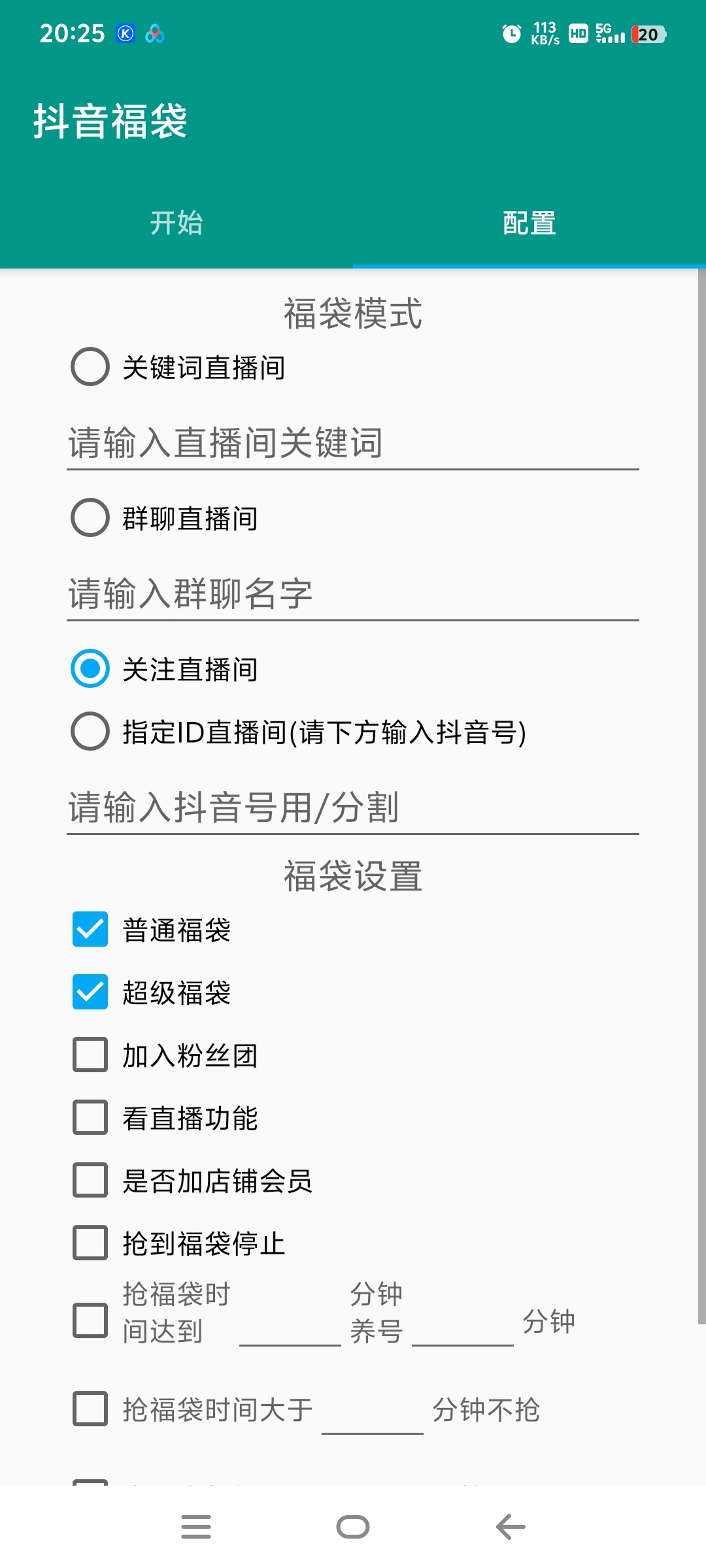Select the 群聊直播间 mode
This screenshot has width=706, height=1568.
90,519
